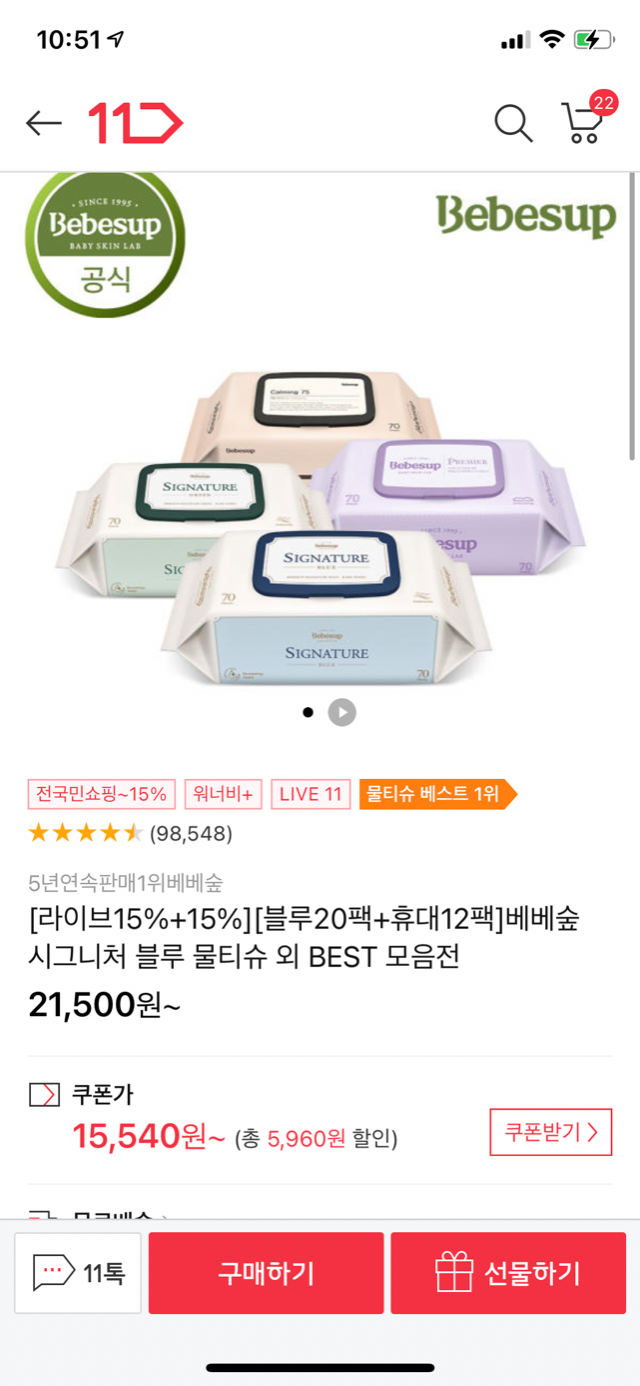The image size is (640, 1386).
Task: Open 11톡 chat
Action: coord(78,1273)
